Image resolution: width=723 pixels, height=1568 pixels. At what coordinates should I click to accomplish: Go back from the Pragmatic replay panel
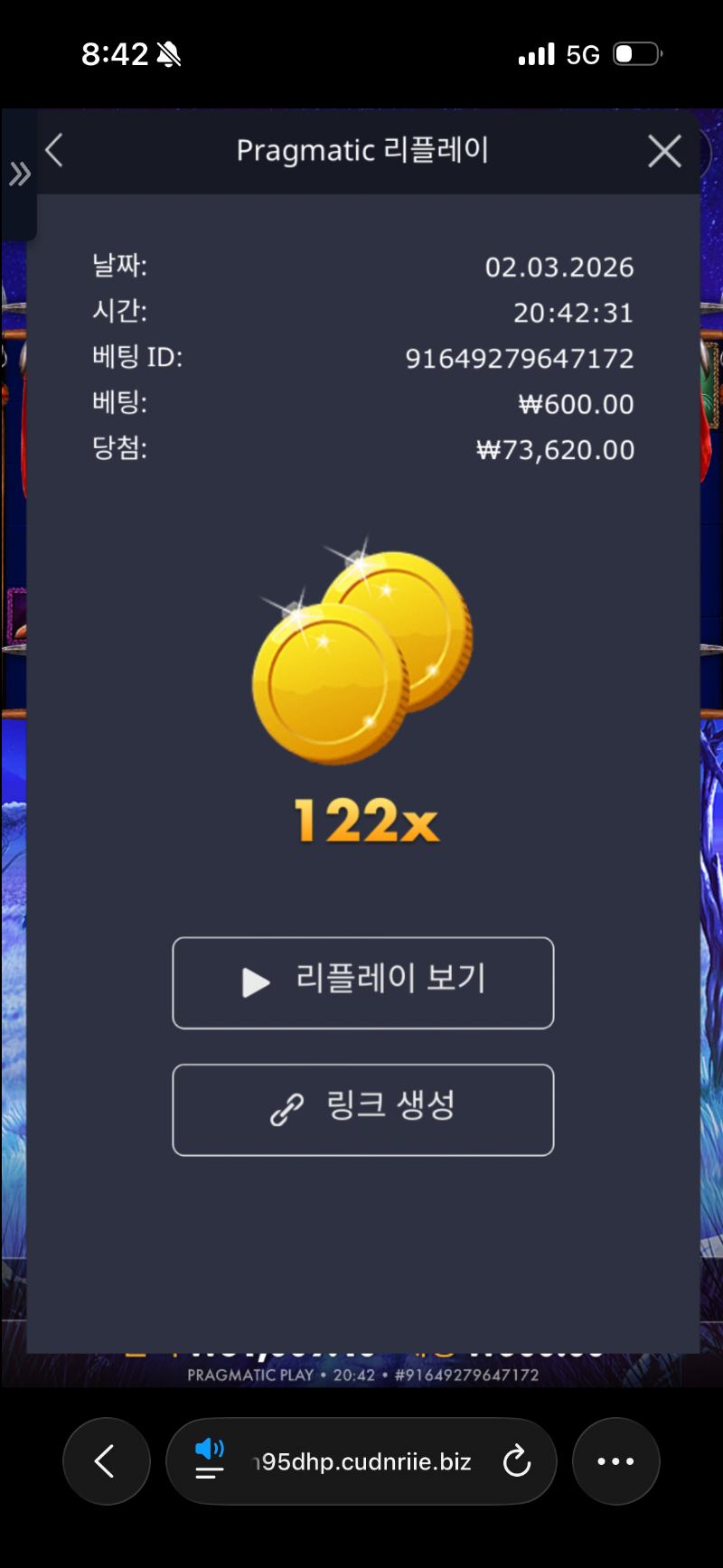54,151
